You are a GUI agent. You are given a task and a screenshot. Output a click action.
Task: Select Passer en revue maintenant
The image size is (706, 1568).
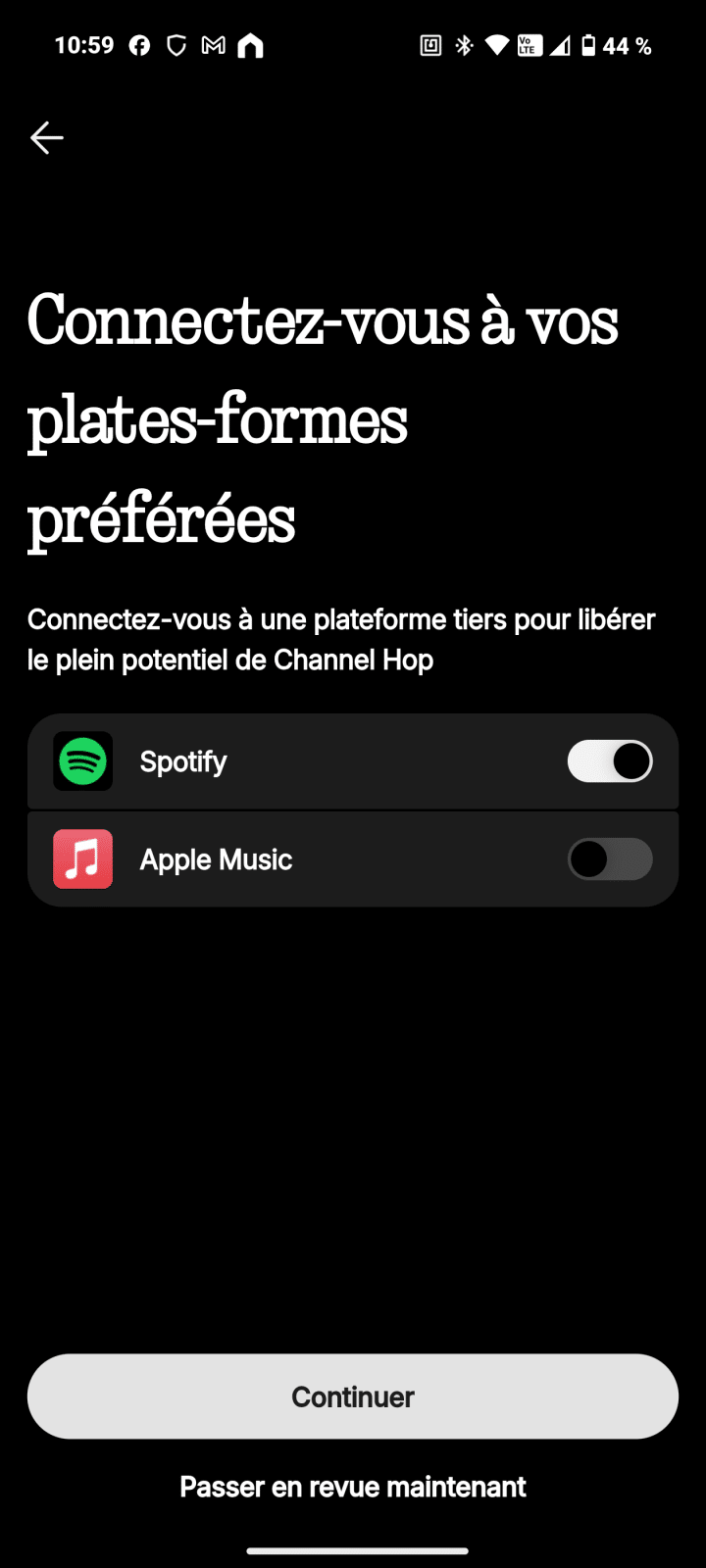tap(353, 1487)
